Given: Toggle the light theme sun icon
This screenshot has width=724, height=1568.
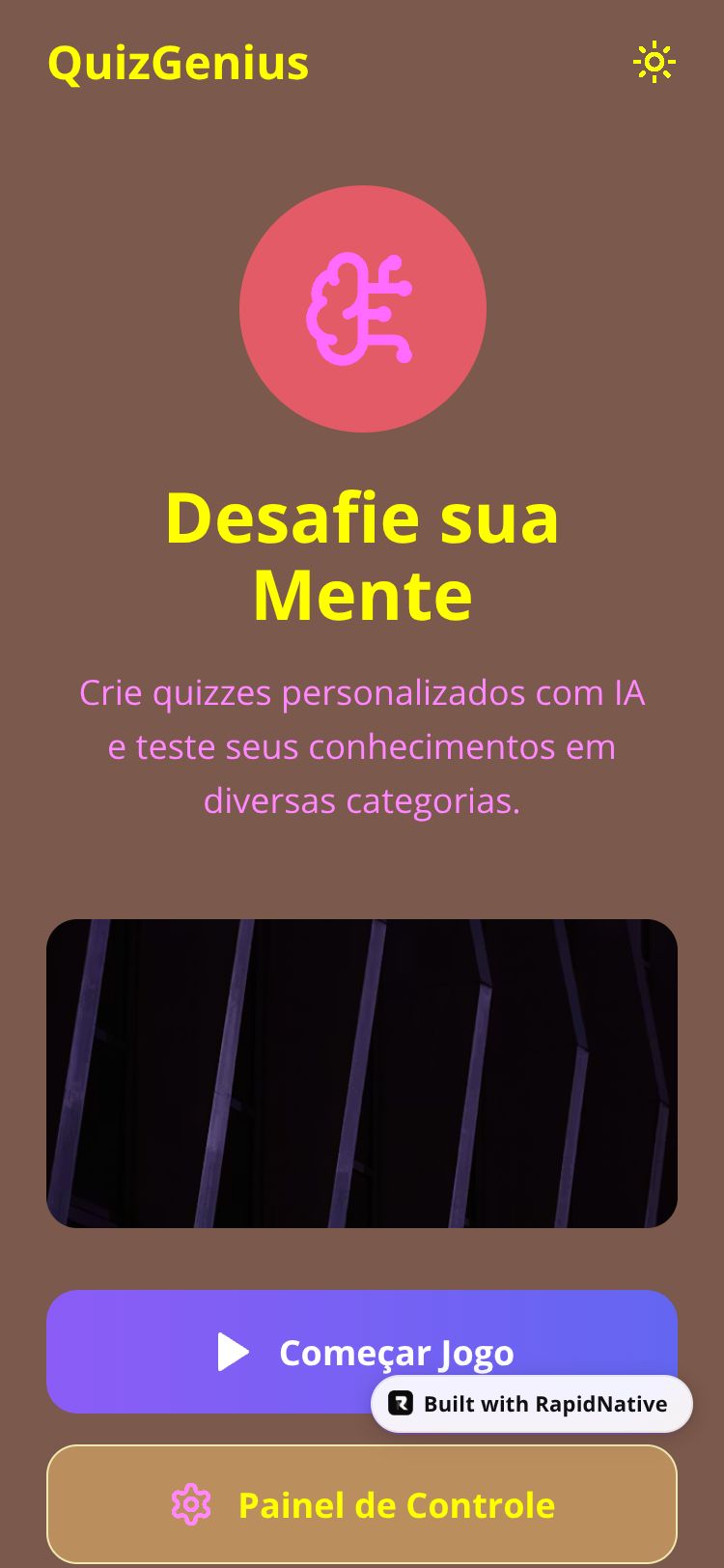Looking at the screenshot, I should [654, 63].
